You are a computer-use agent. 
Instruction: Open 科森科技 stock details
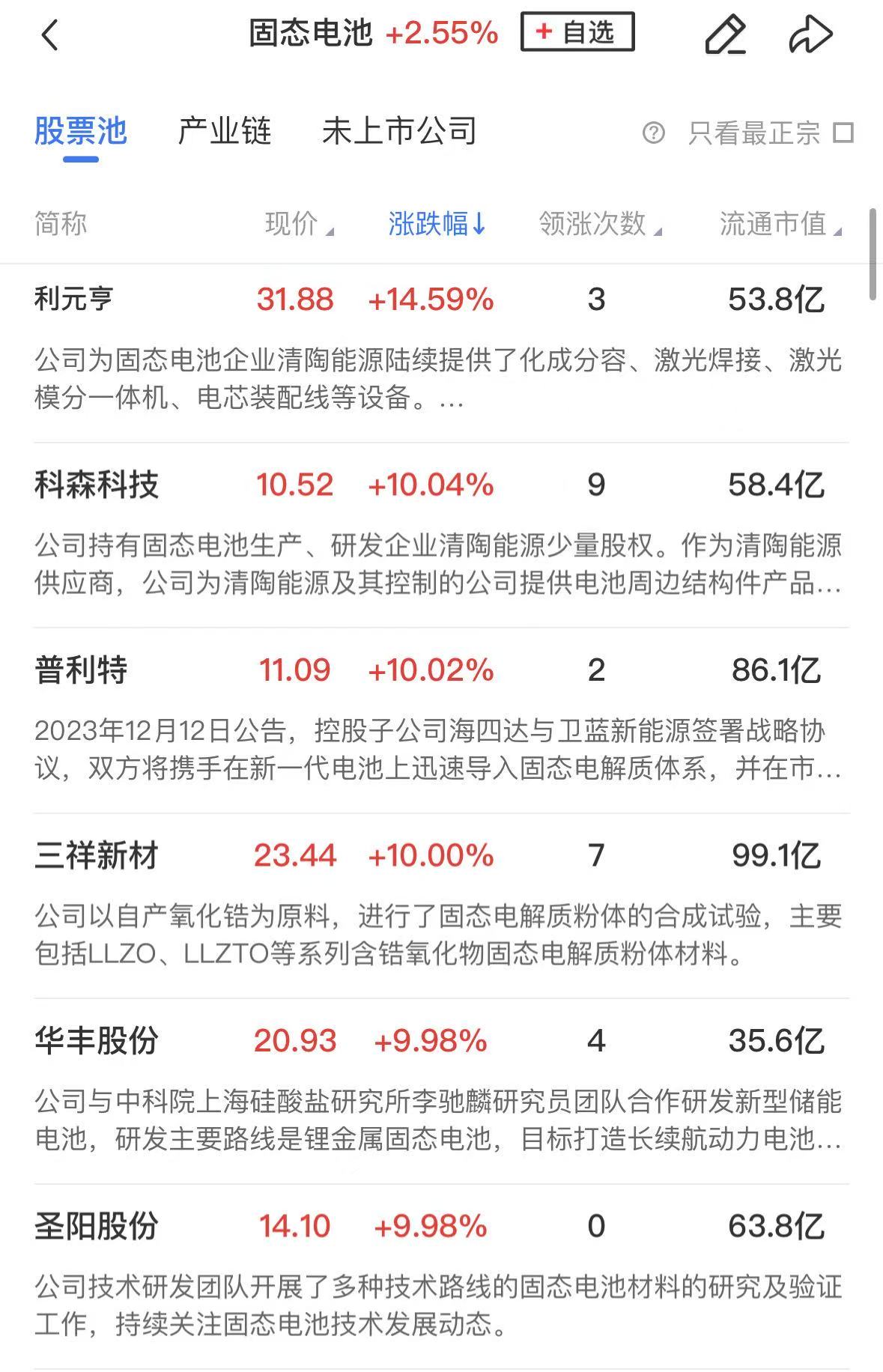pos(96,485)
